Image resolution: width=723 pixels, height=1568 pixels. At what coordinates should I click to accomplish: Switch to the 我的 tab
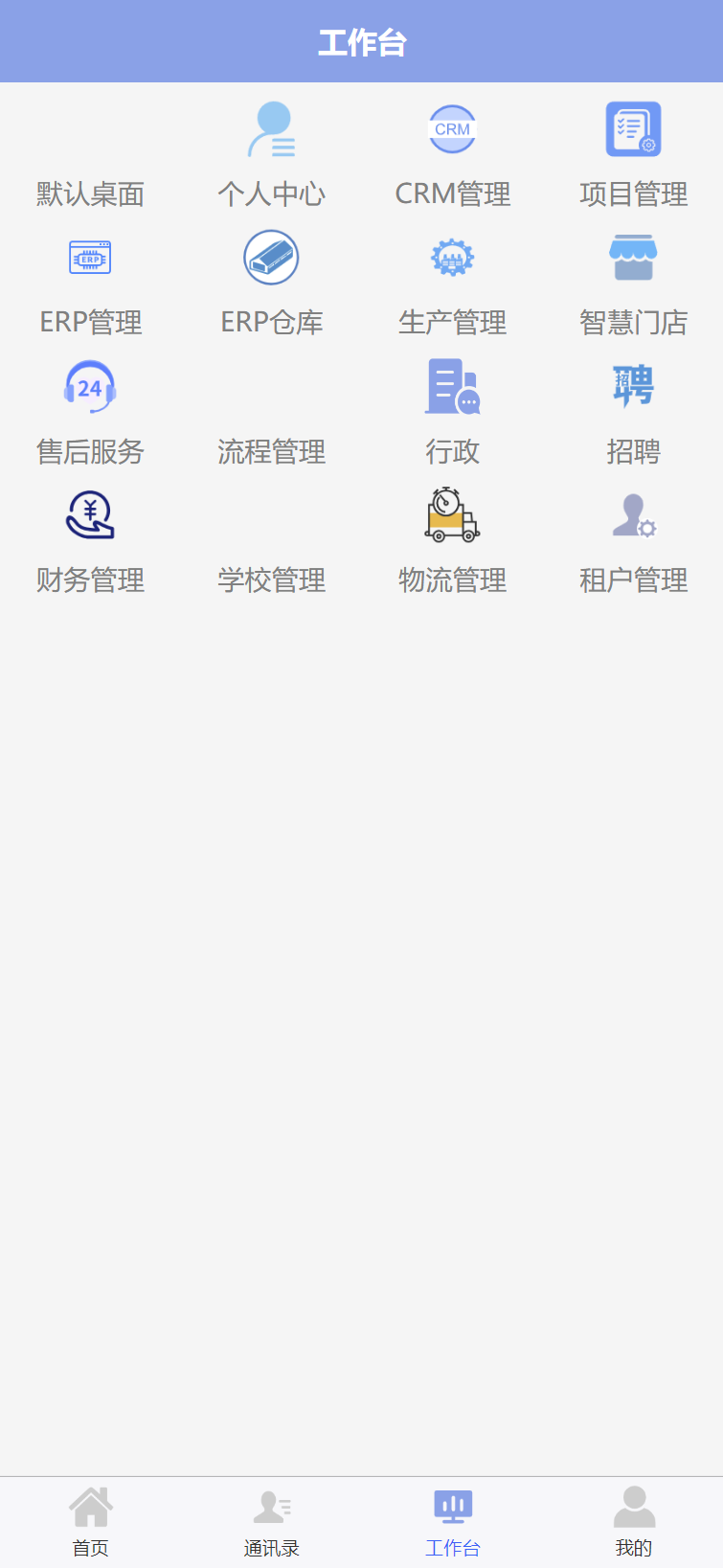(633, 1522)
